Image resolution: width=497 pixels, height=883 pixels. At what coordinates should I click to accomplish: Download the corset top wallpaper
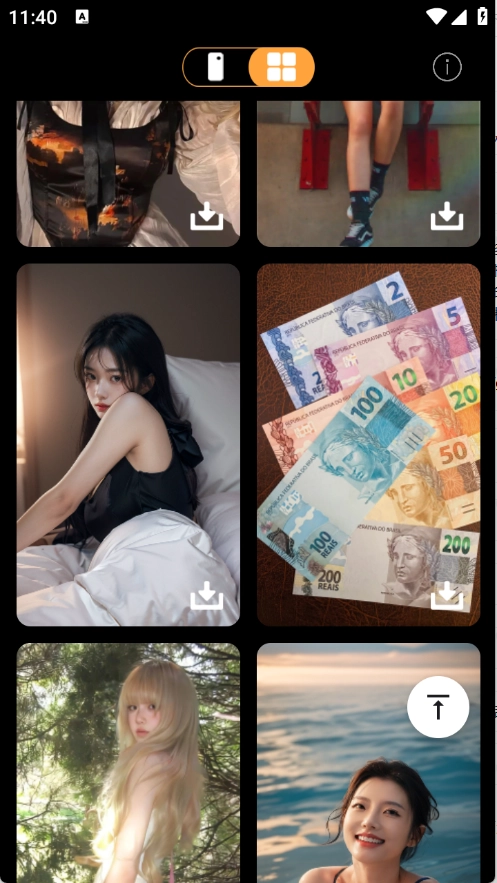[x=207, y=216]
